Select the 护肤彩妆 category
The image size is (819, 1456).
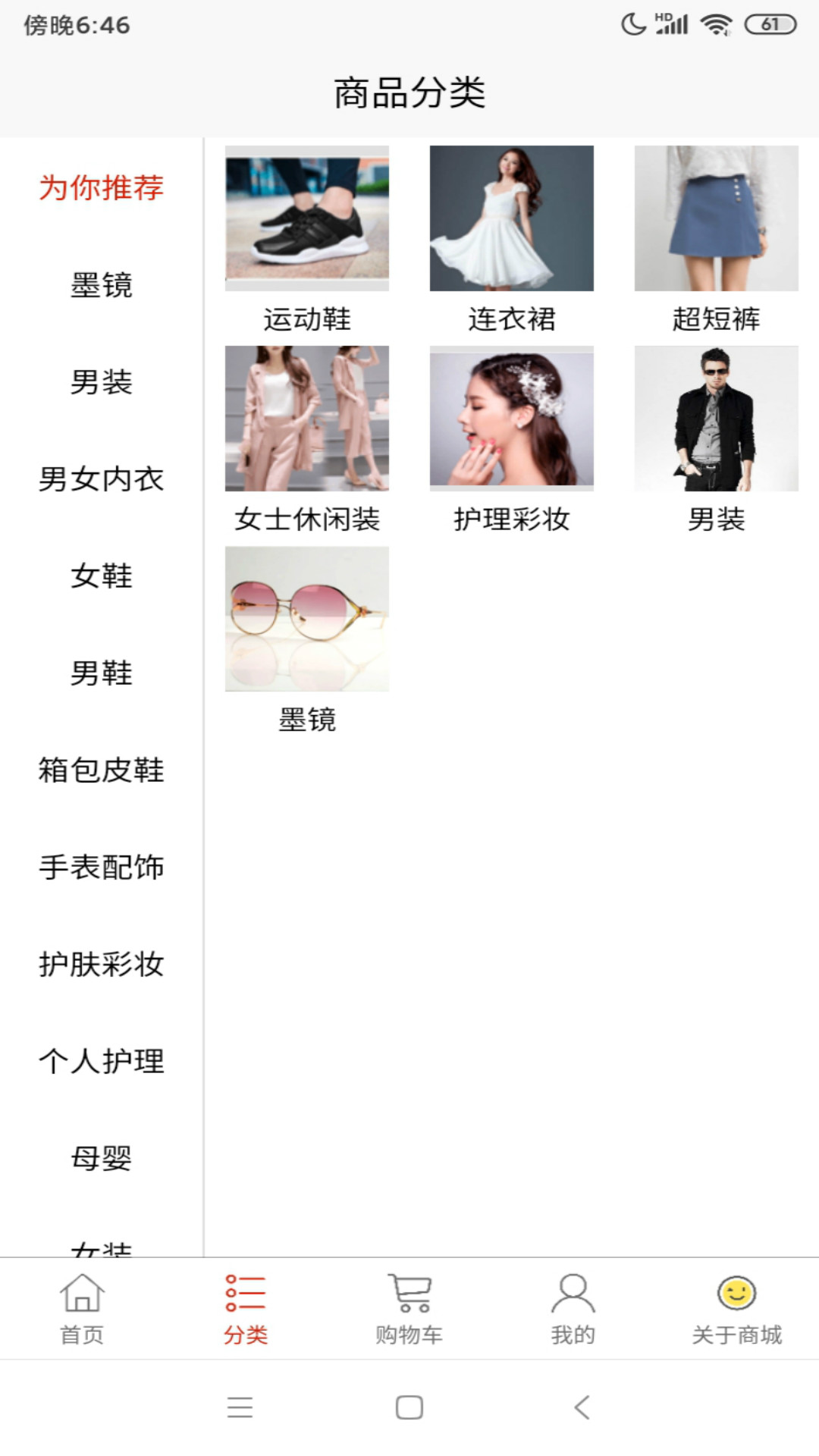(x=101, y=965)
